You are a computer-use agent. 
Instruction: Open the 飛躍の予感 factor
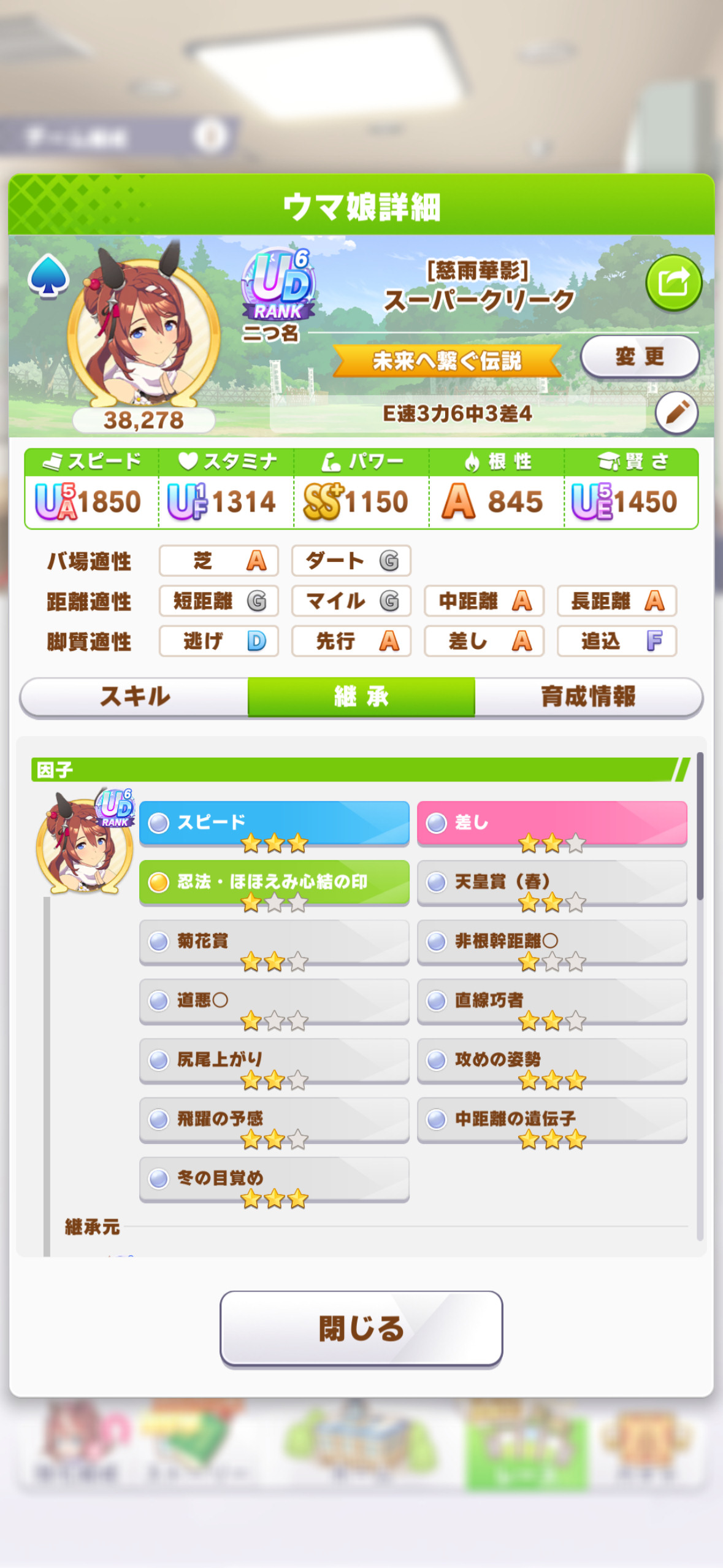(274, 1120)
